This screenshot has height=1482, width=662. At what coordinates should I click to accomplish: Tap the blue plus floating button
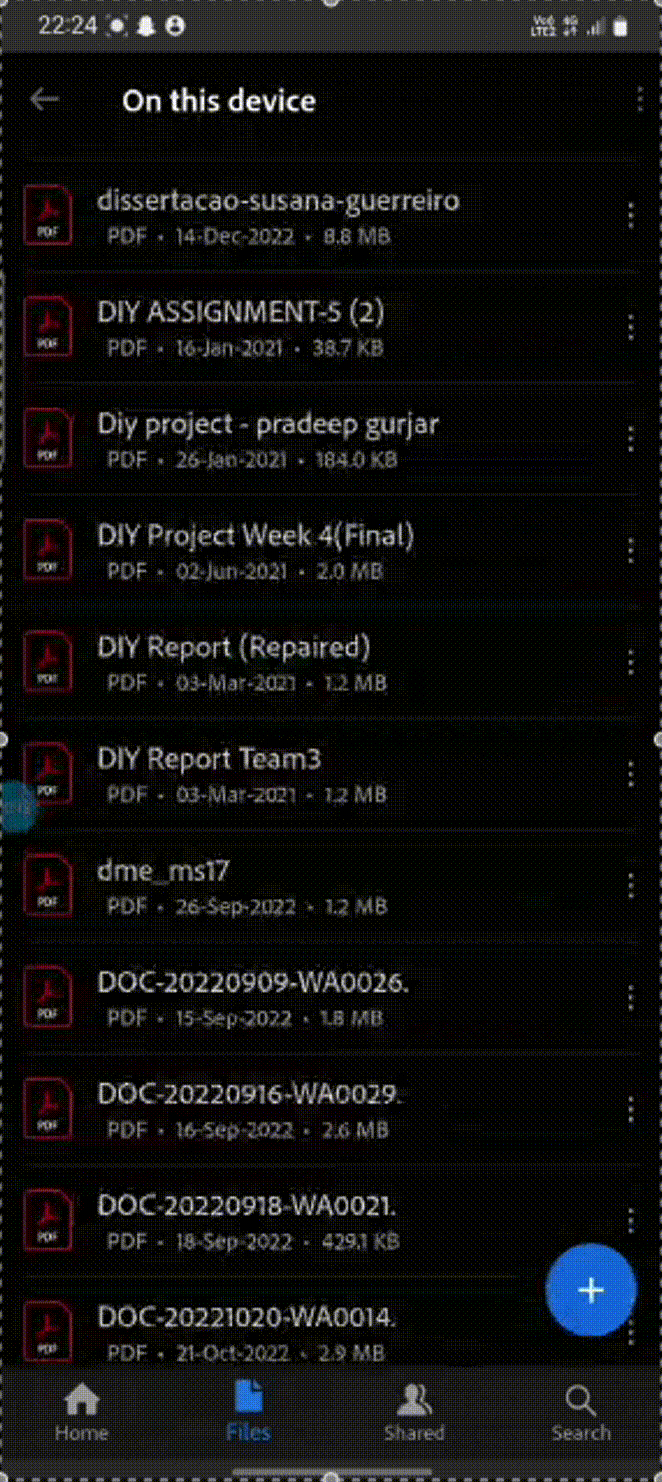590,1290
